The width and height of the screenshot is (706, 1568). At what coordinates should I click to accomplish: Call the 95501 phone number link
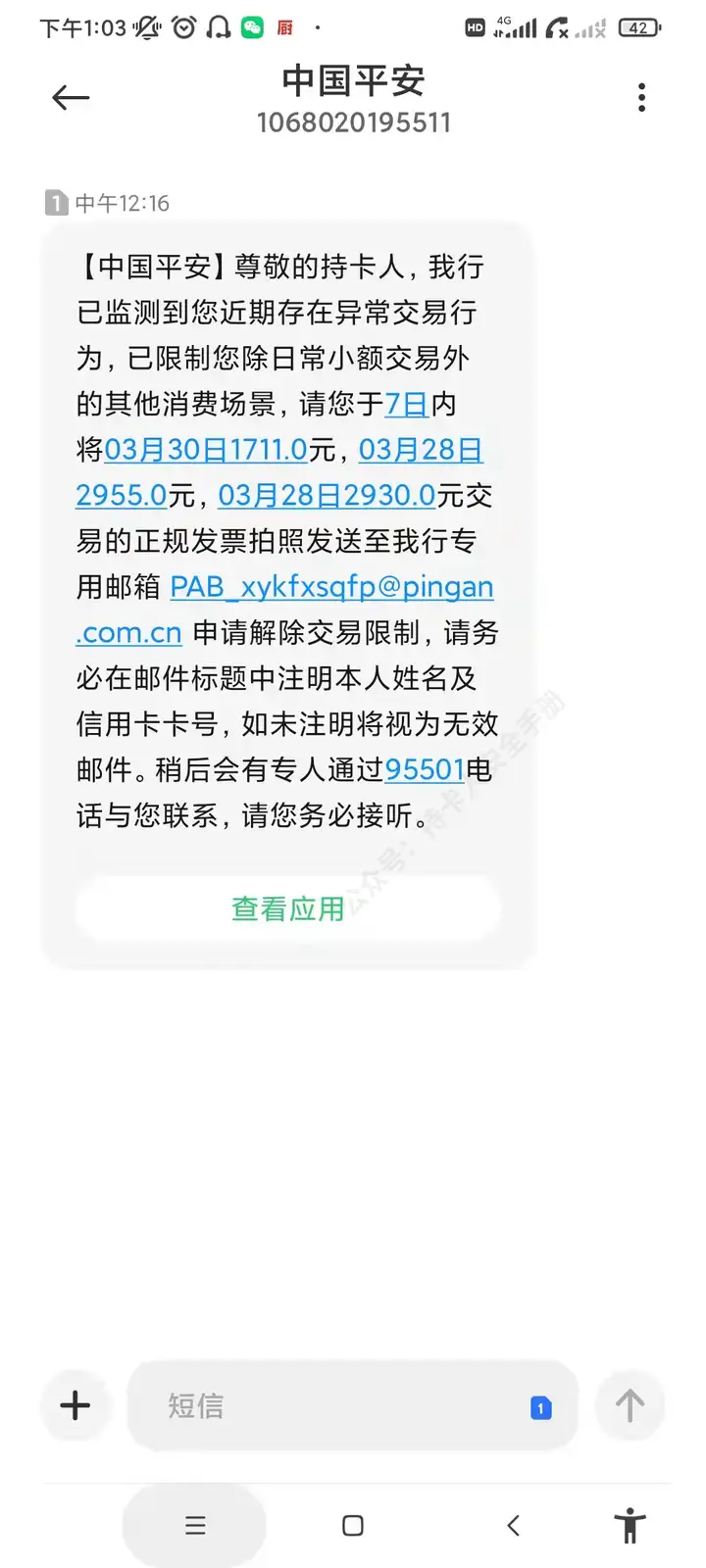coord(424,769)
